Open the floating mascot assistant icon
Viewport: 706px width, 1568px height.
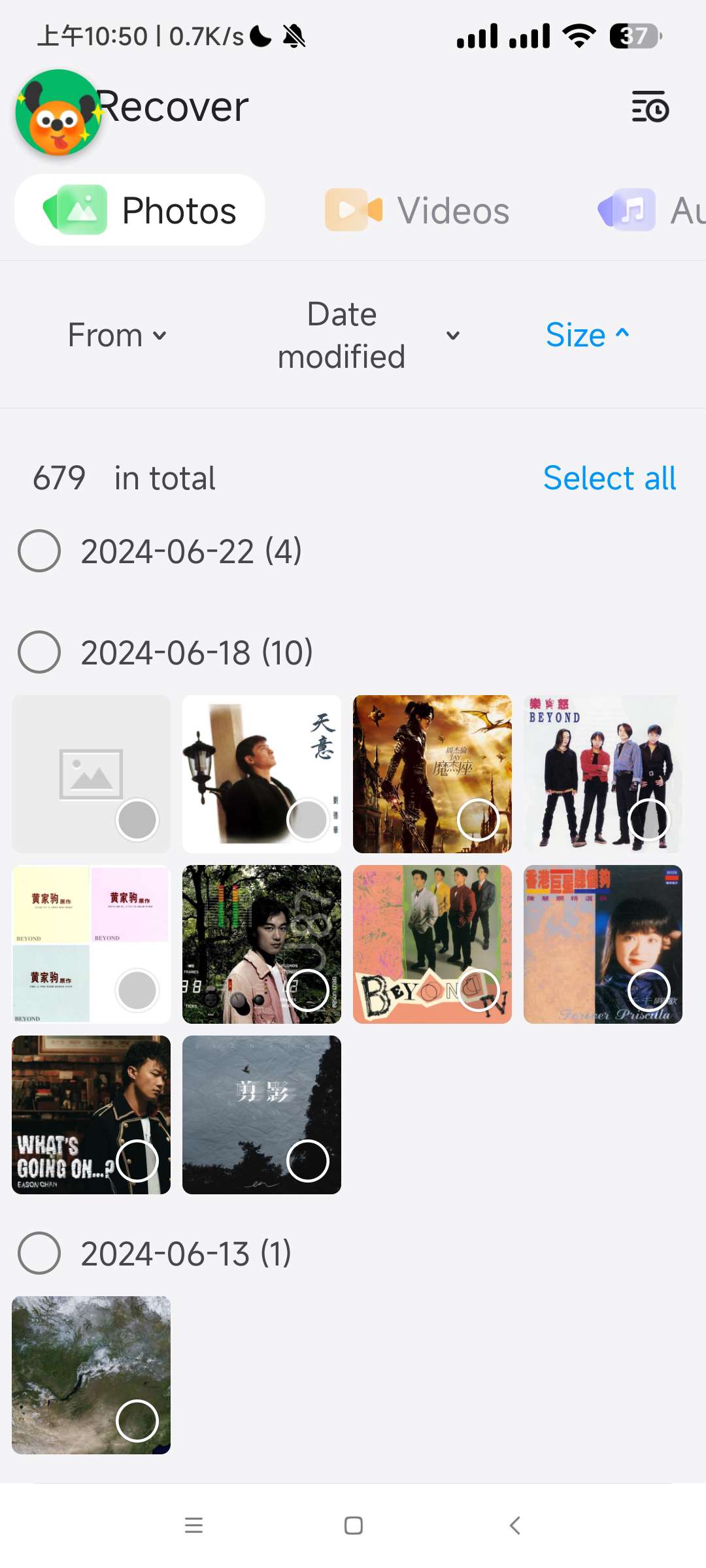(59, 112)
